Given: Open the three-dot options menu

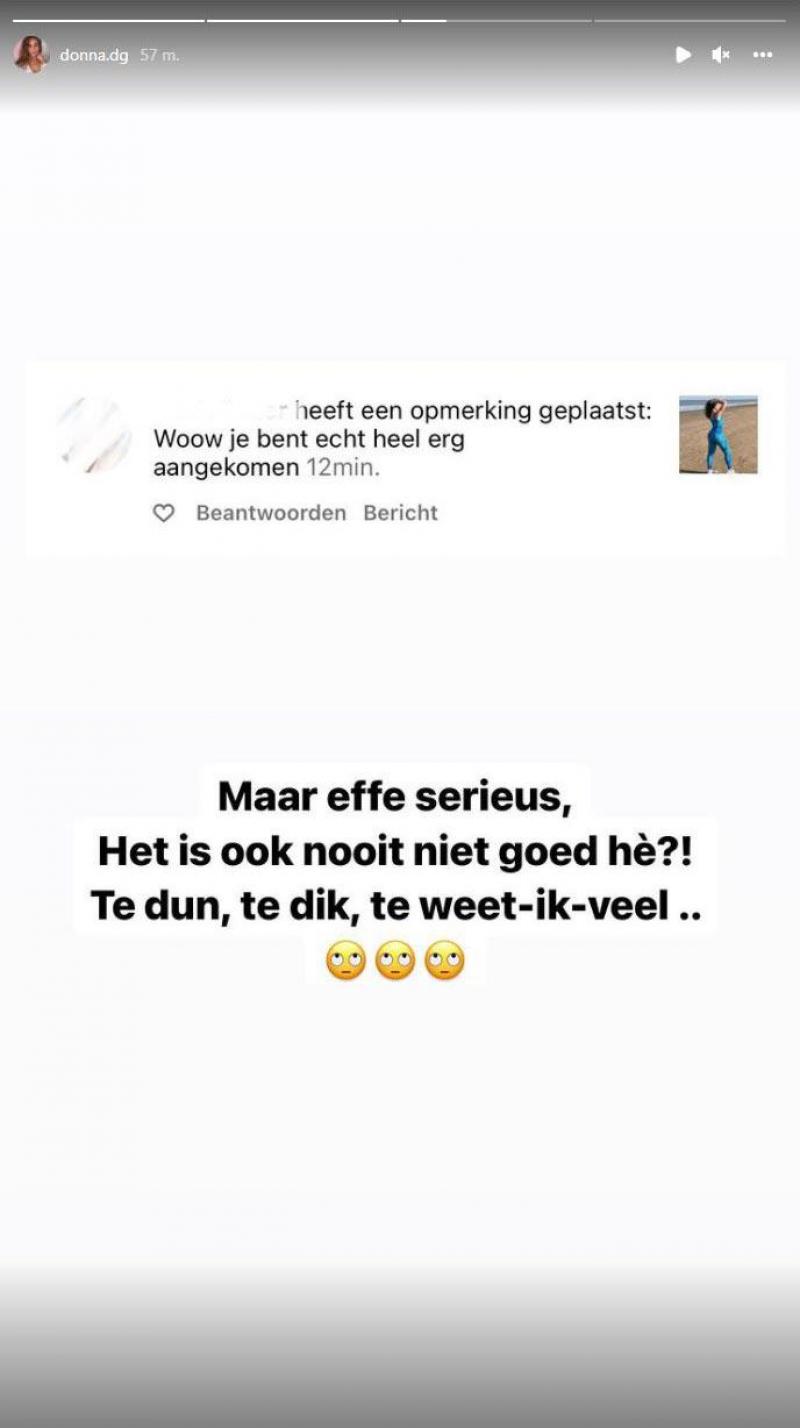Looking at the screenshot, I should [763, 55].
